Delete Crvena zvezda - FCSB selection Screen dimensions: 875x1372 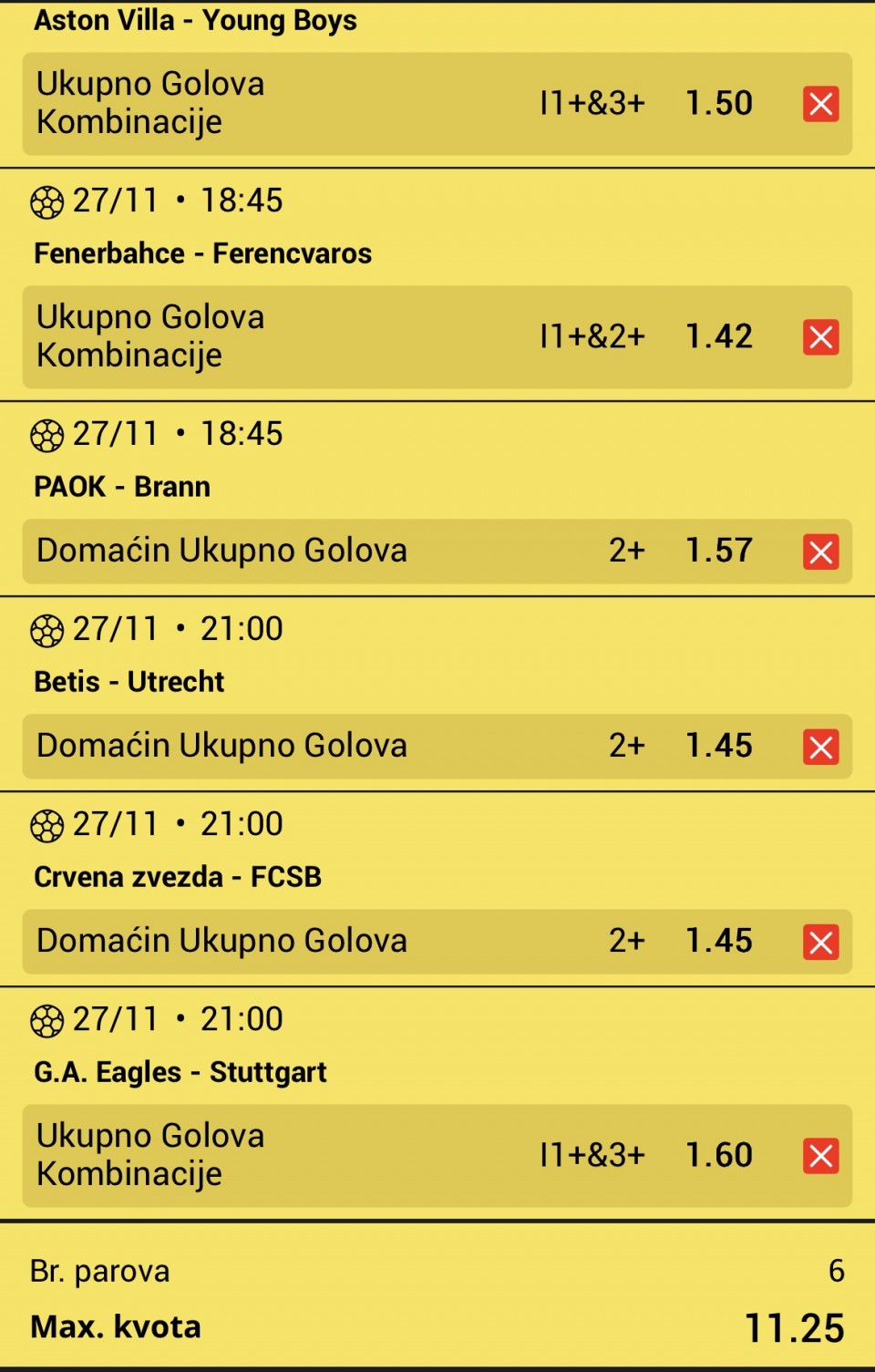tap(820, 942)
